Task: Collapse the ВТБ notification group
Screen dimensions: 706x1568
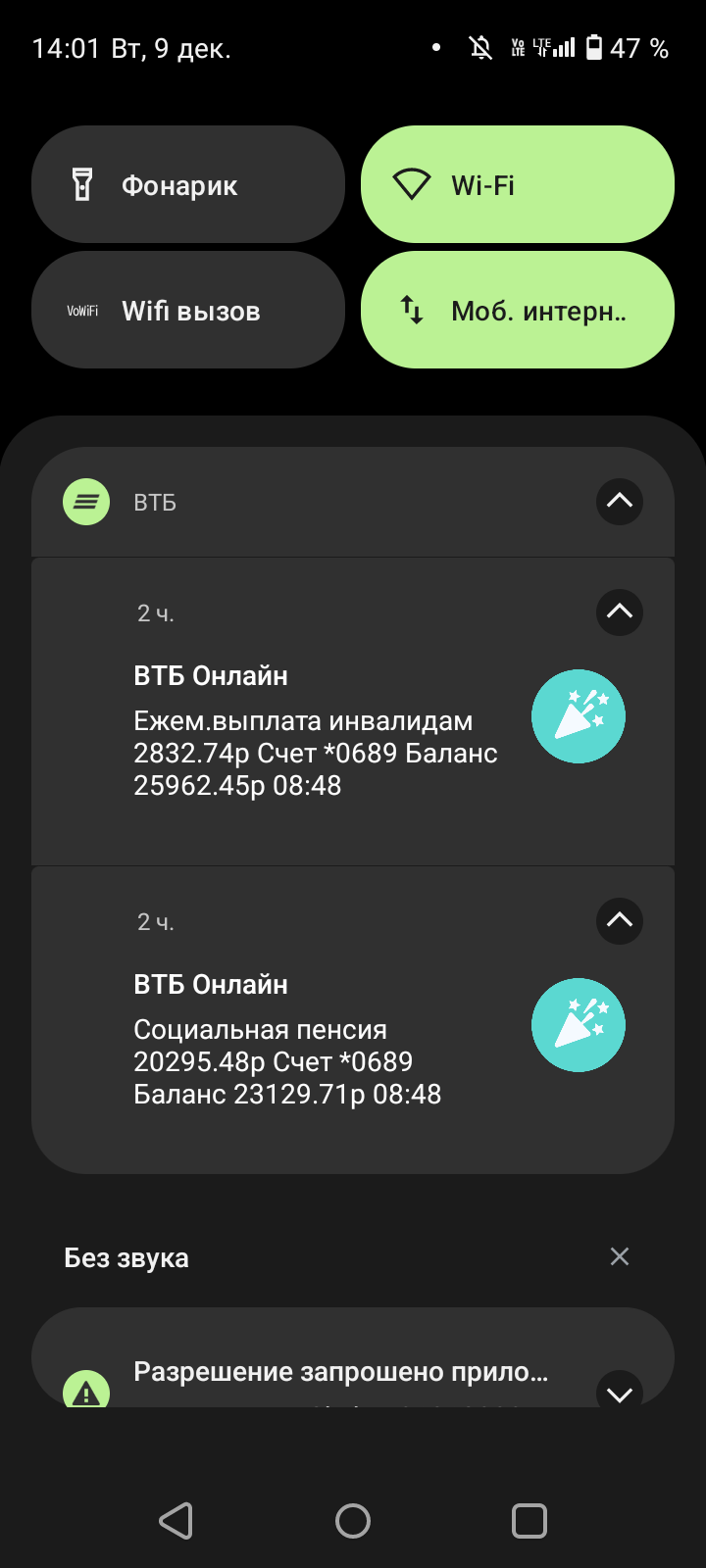Action: [619, 501]
